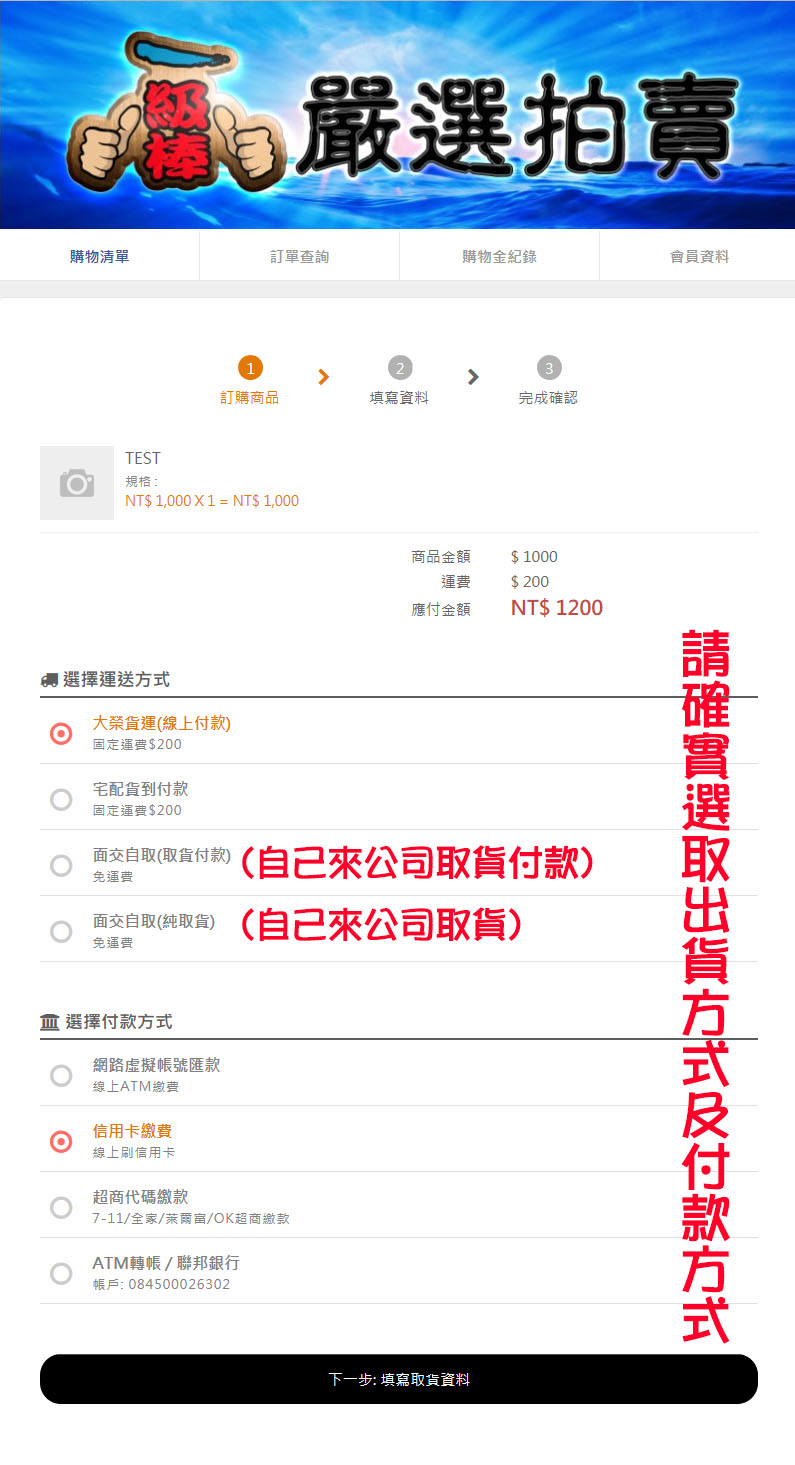Choose 超商代碼繳款 payment

pyautogui.click(x=399, y=1205)
